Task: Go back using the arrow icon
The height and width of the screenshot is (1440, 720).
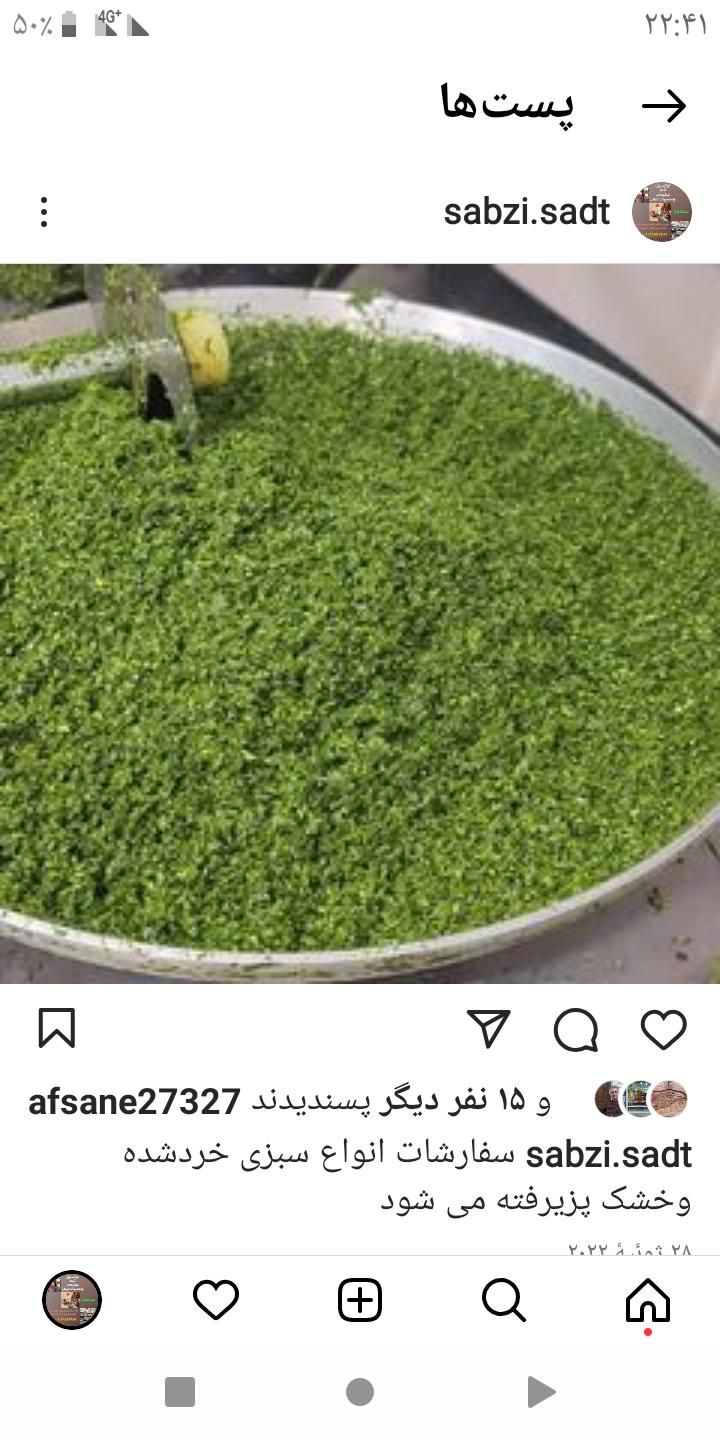Action: 663,106
